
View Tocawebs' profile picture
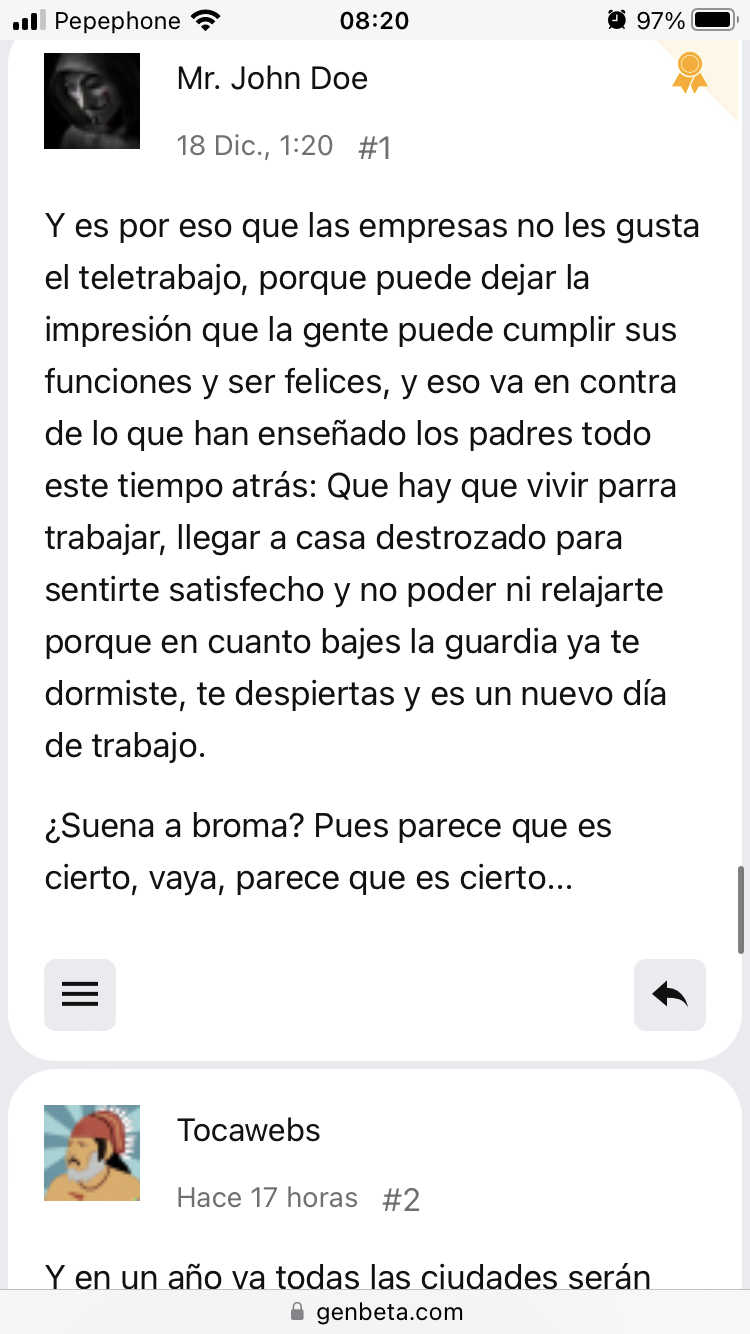92,1153
